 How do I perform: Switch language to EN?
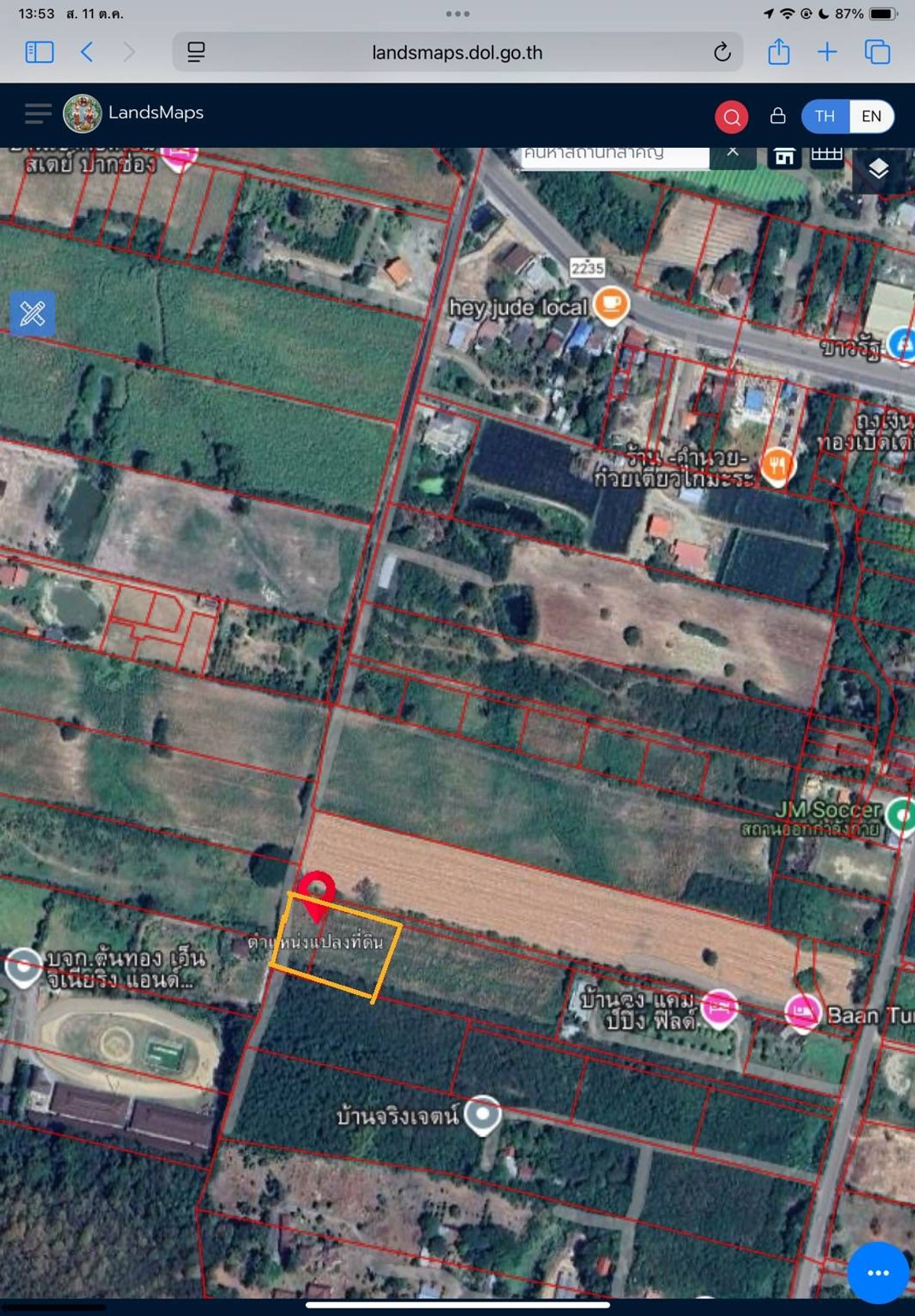tap(872, 116)
